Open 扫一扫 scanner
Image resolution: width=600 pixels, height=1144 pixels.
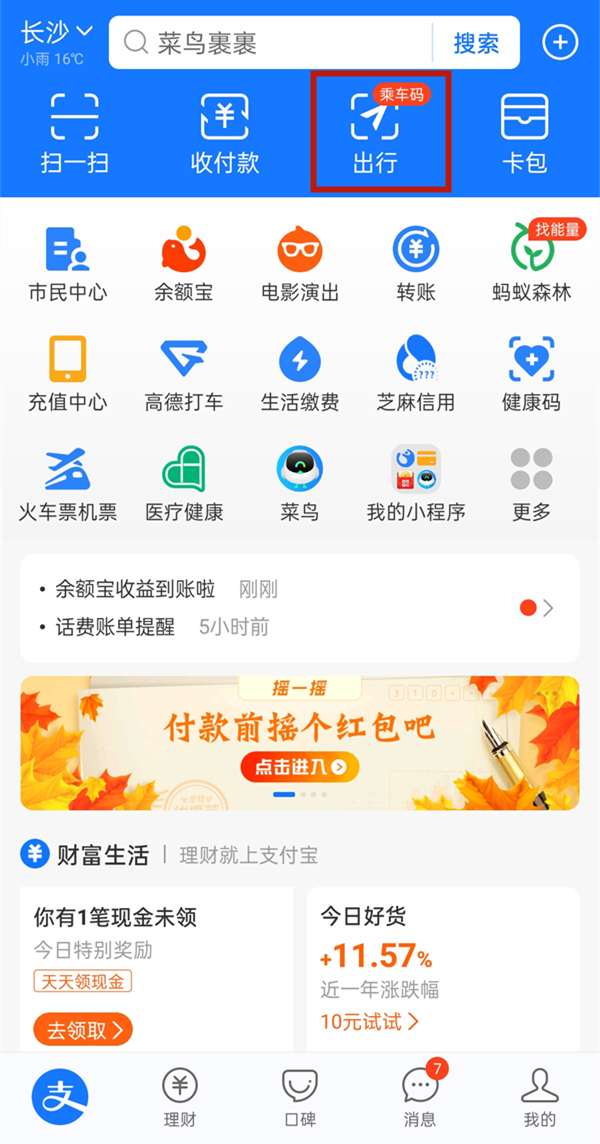click(x=75, y=133)
